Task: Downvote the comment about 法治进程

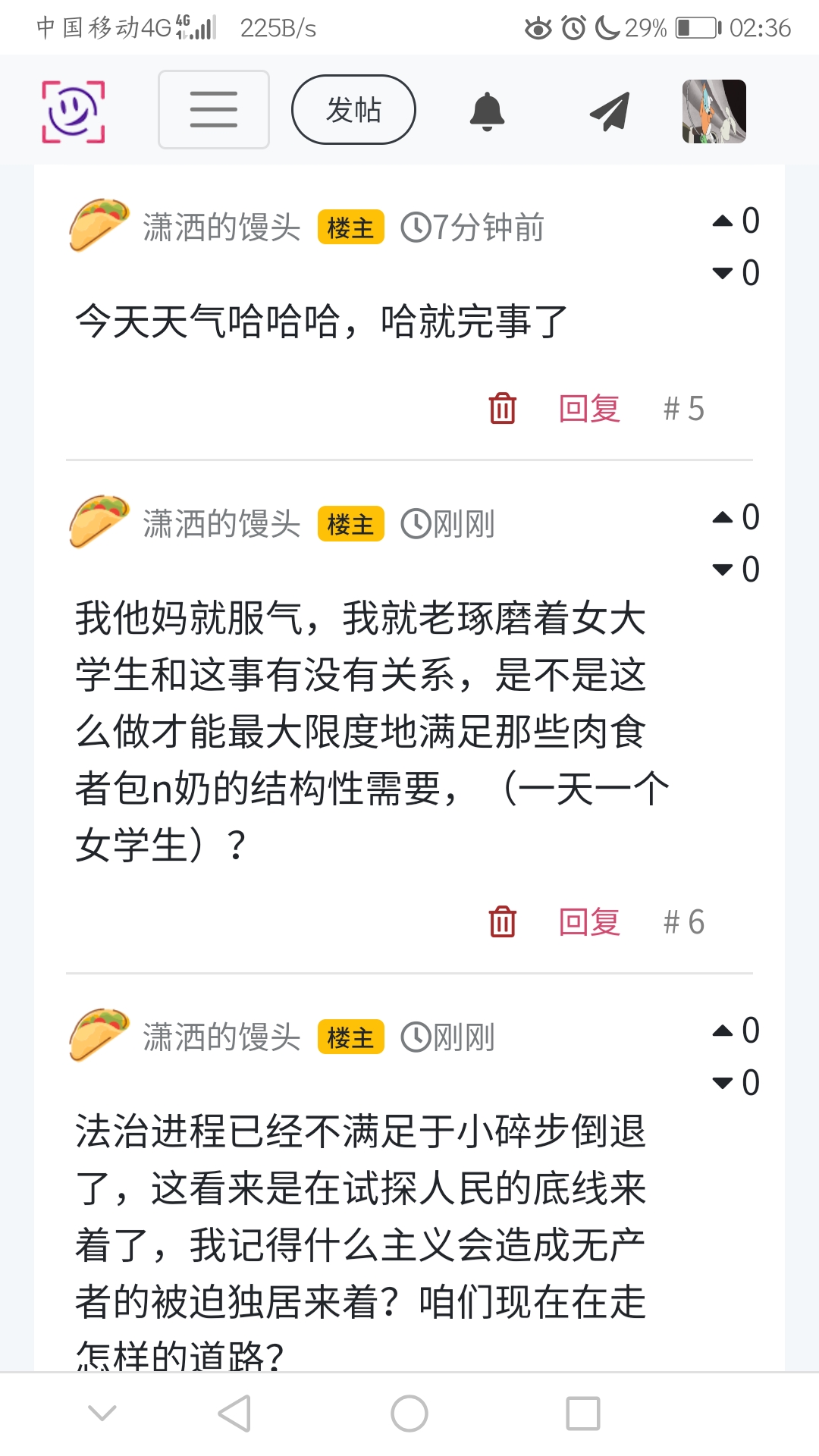Action: (723, 1083)
